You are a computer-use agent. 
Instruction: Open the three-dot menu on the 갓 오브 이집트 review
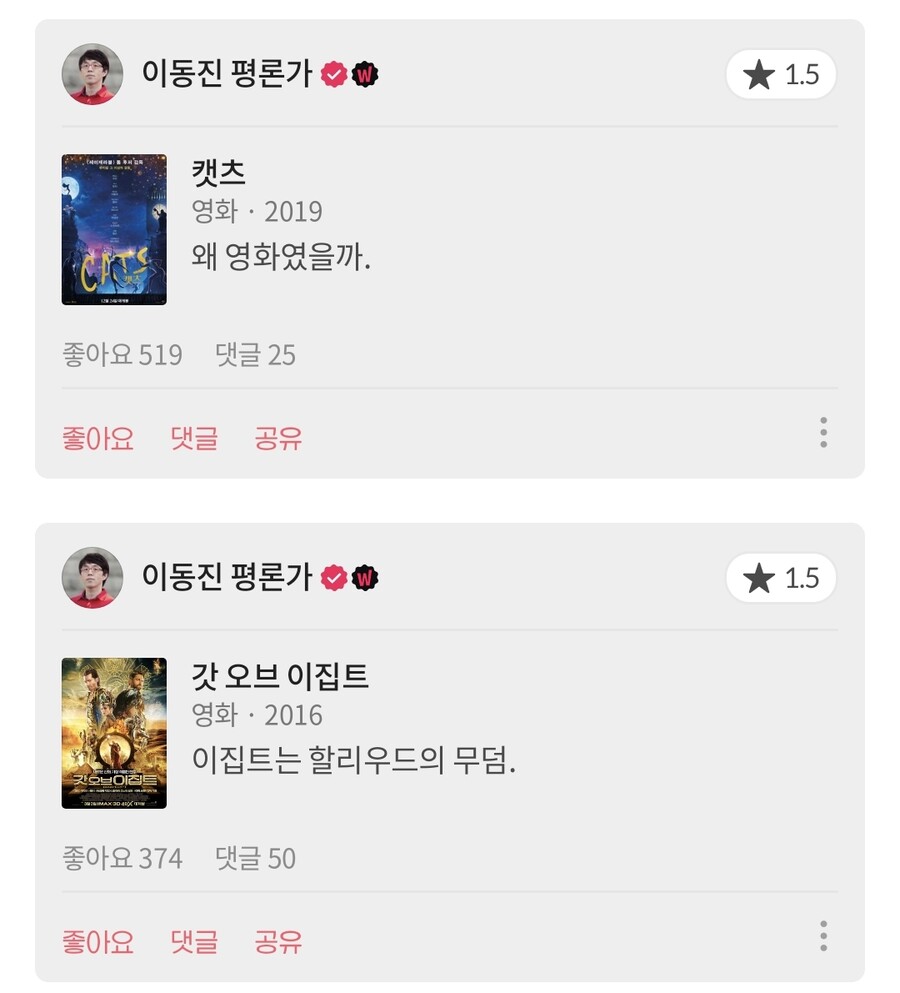(x=822, y=935)
